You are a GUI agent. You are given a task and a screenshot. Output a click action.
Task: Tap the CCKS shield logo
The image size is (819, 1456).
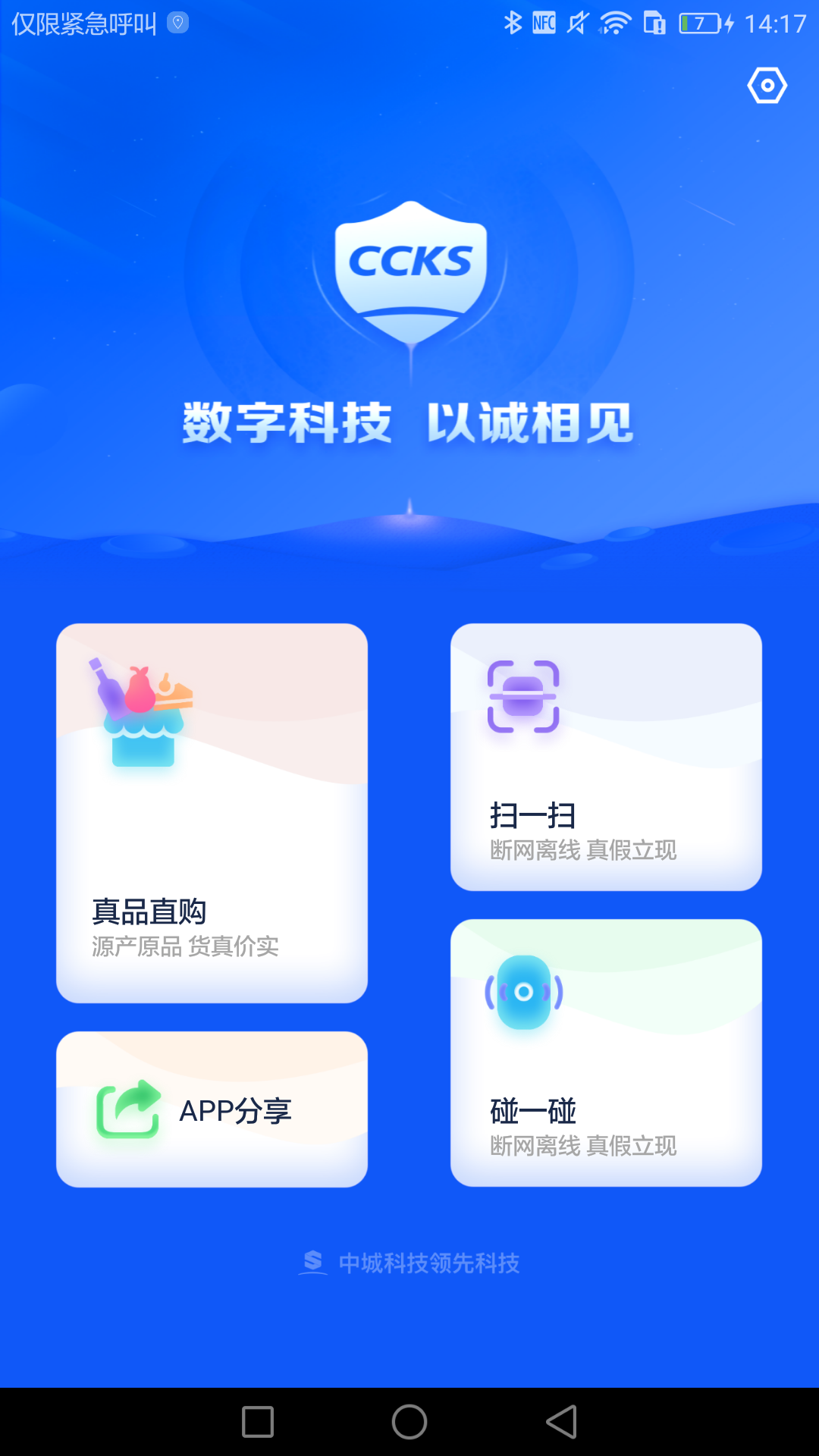click(x=409, y=269)
